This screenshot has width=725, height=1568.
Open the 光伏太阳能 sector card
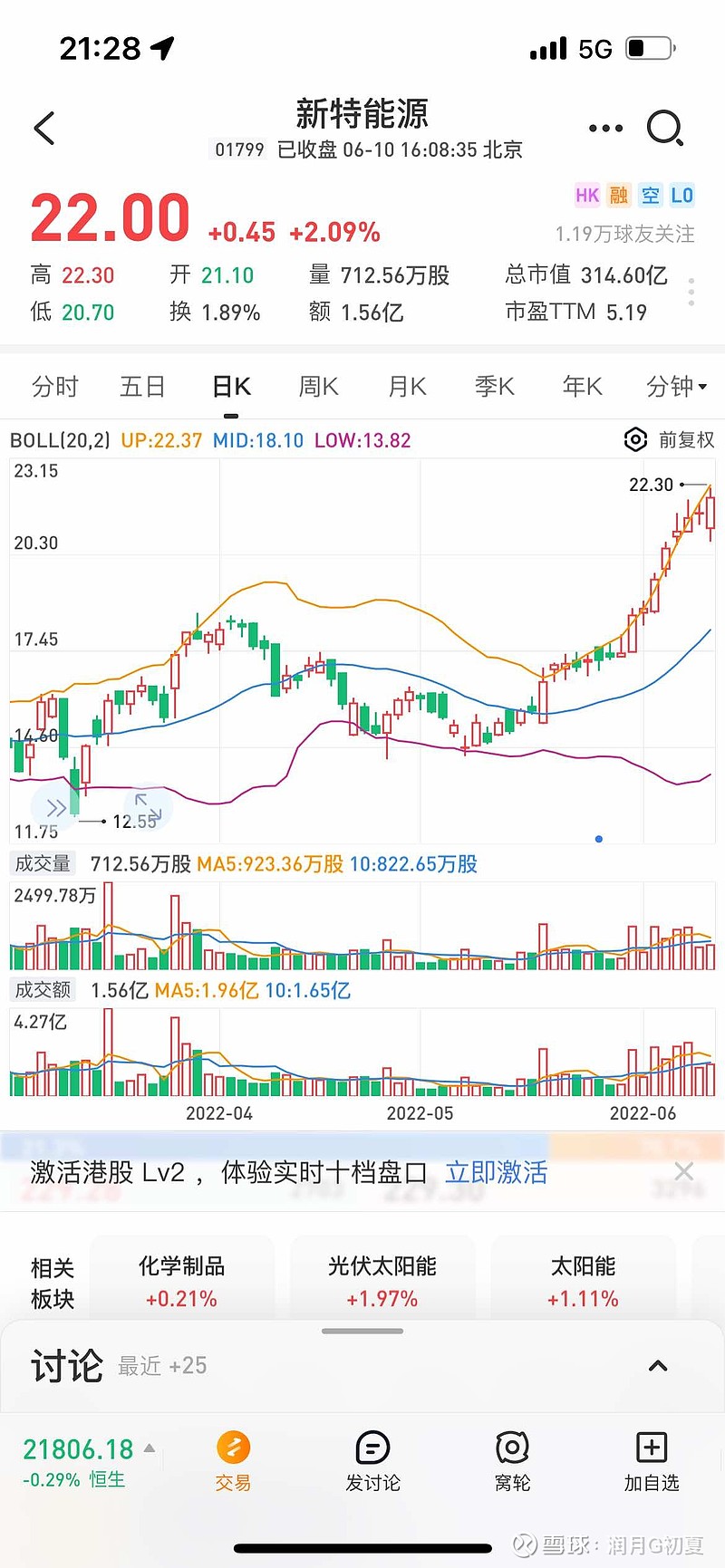382,1282
